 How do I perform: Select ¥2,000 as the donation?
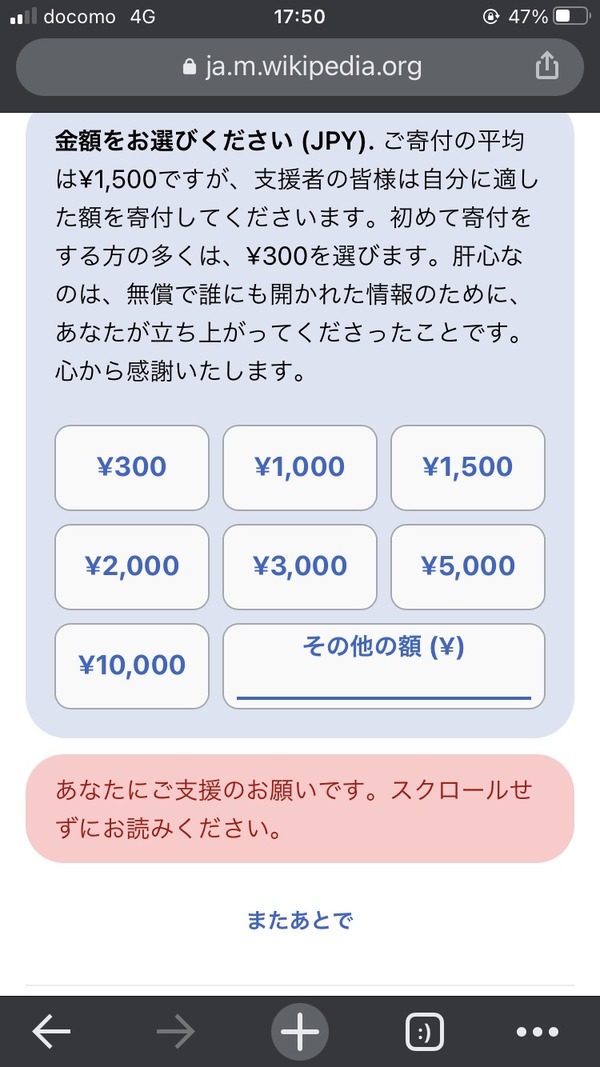(x=132, y=566)
